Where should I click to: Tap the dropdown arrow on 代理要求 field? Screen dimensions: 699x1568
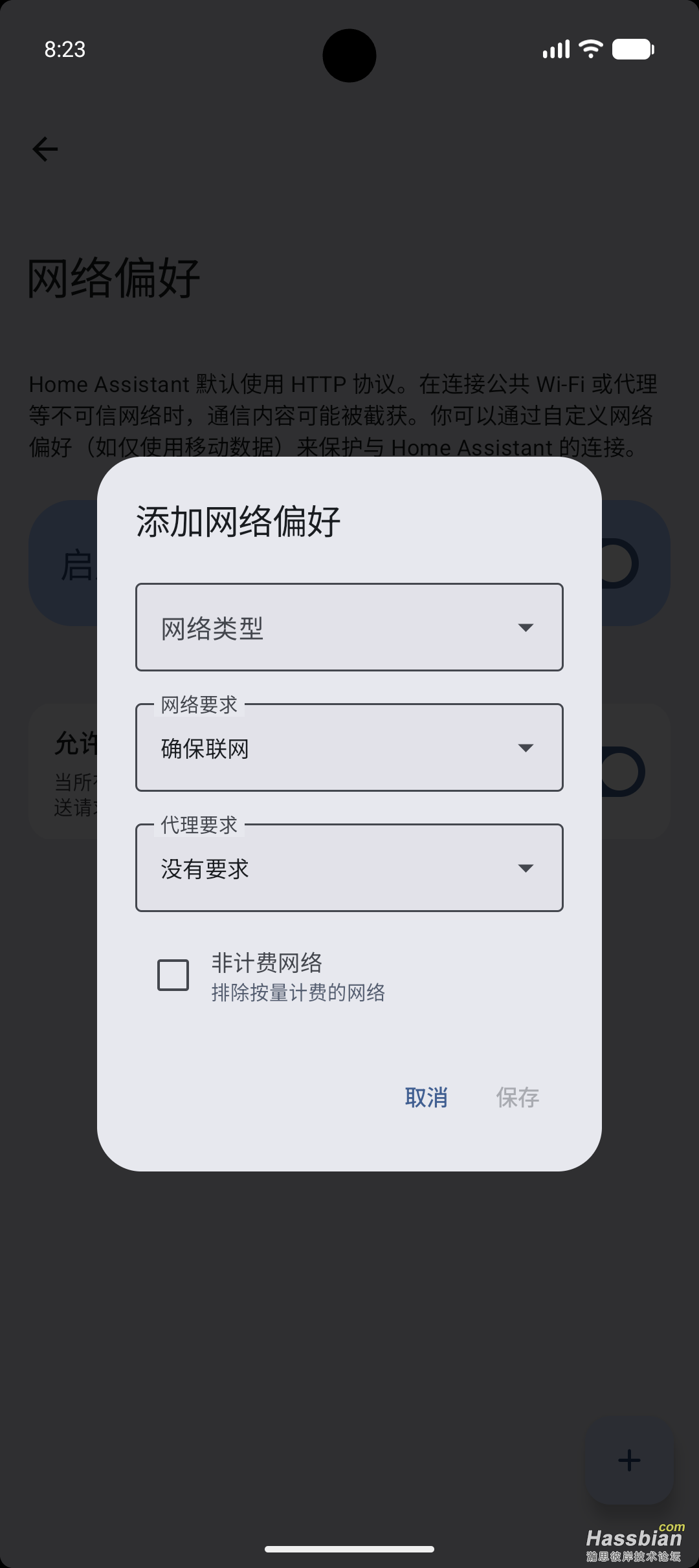pos(526,867)
